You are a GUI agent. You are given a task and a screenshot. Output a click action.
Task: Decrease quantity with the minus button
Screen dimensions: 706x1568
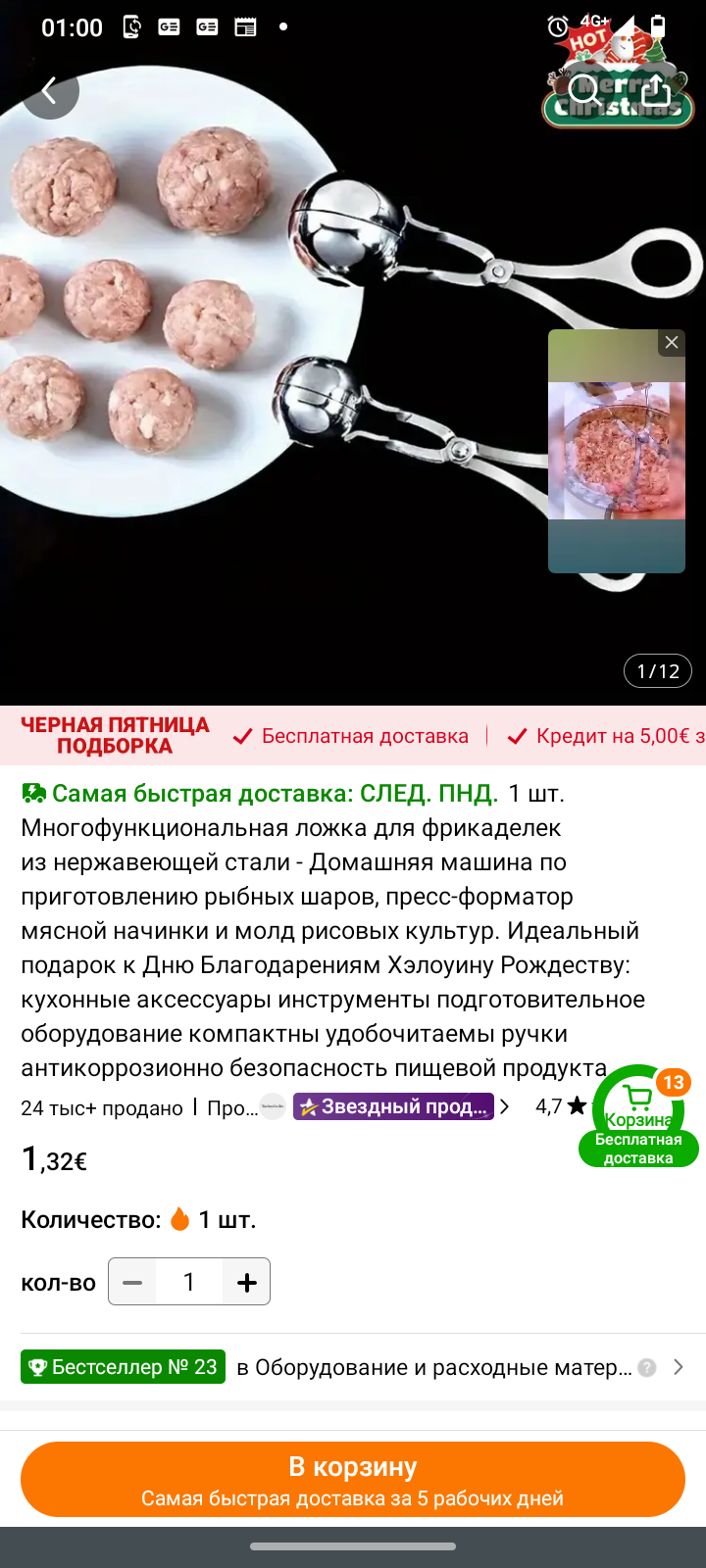click(x=132, y=1282)
